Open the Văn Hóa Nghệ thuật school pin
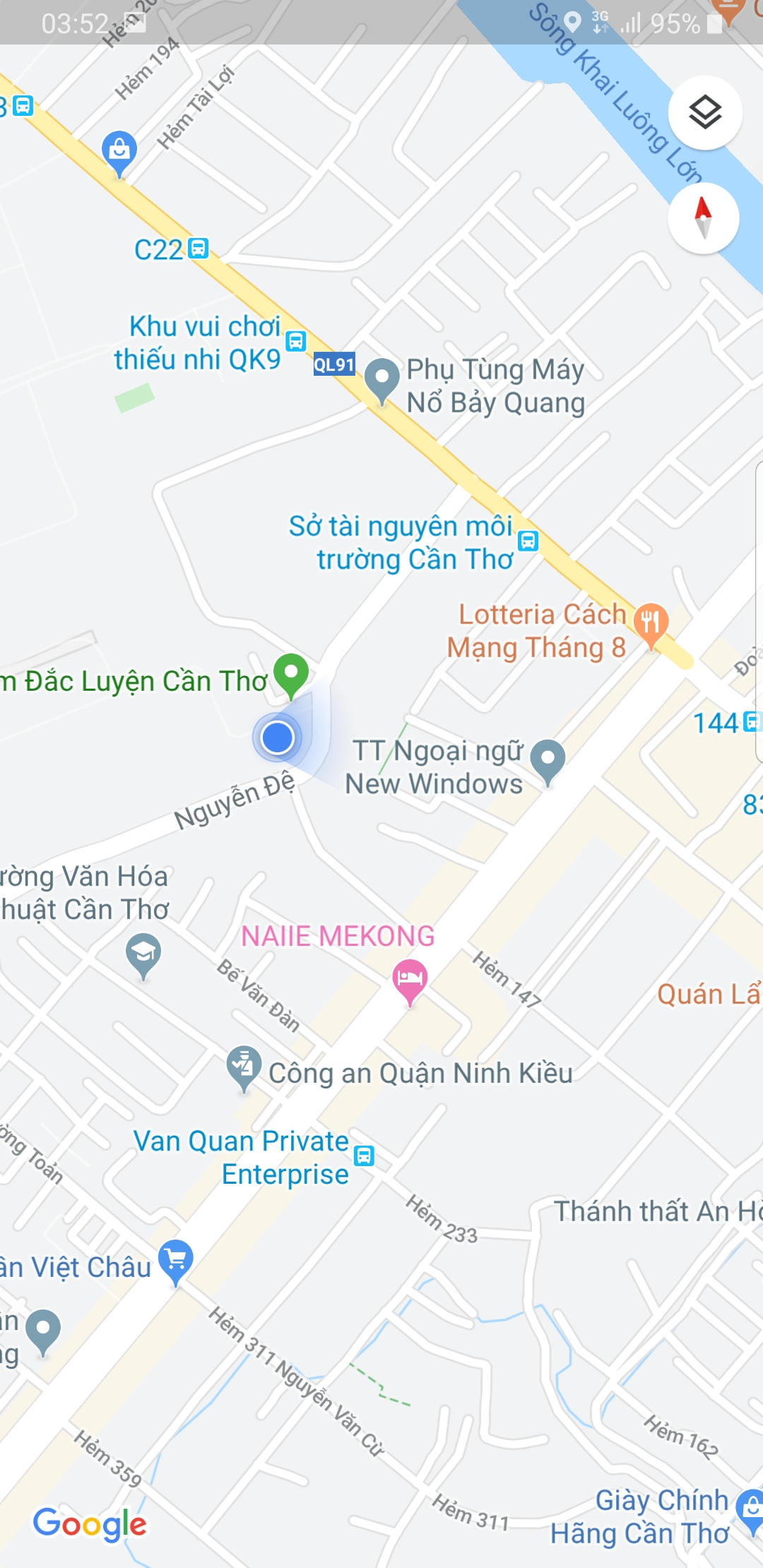 [x=143, y=953]
